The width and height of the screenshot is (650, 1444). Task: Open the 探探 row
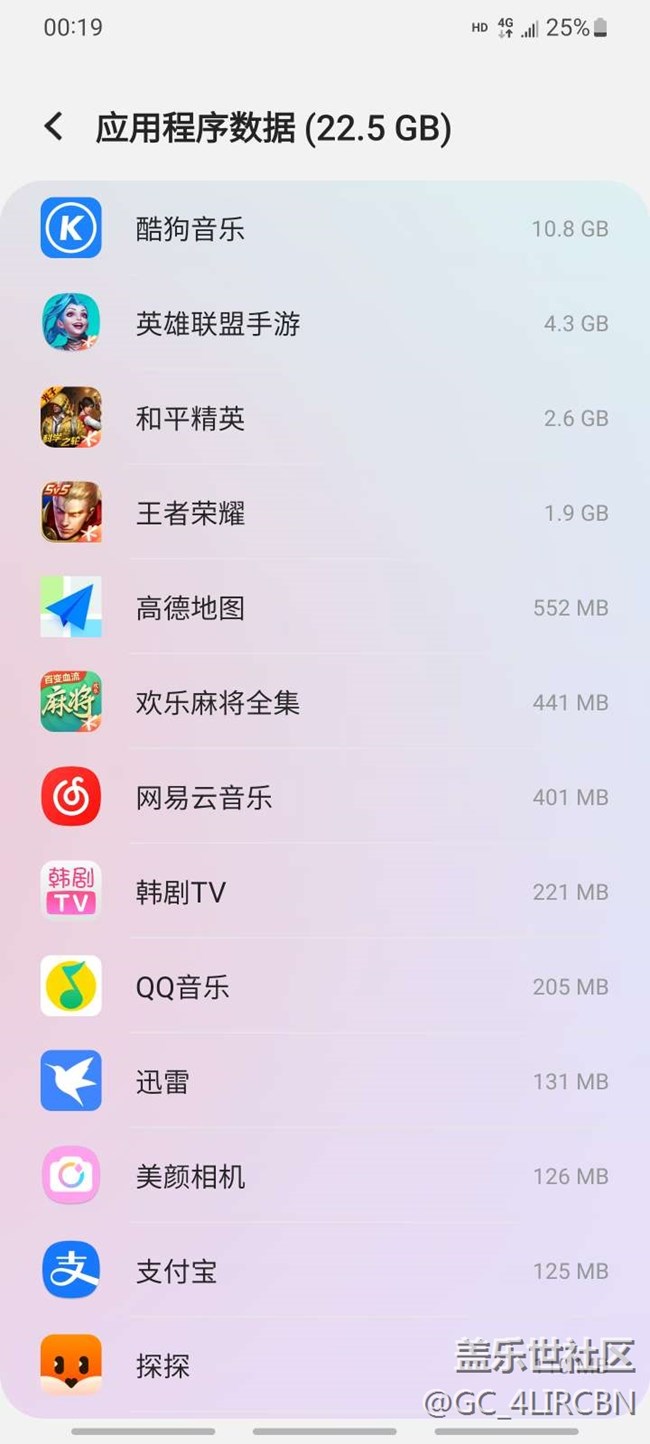pyautogui.click(x=250, y=1366)
